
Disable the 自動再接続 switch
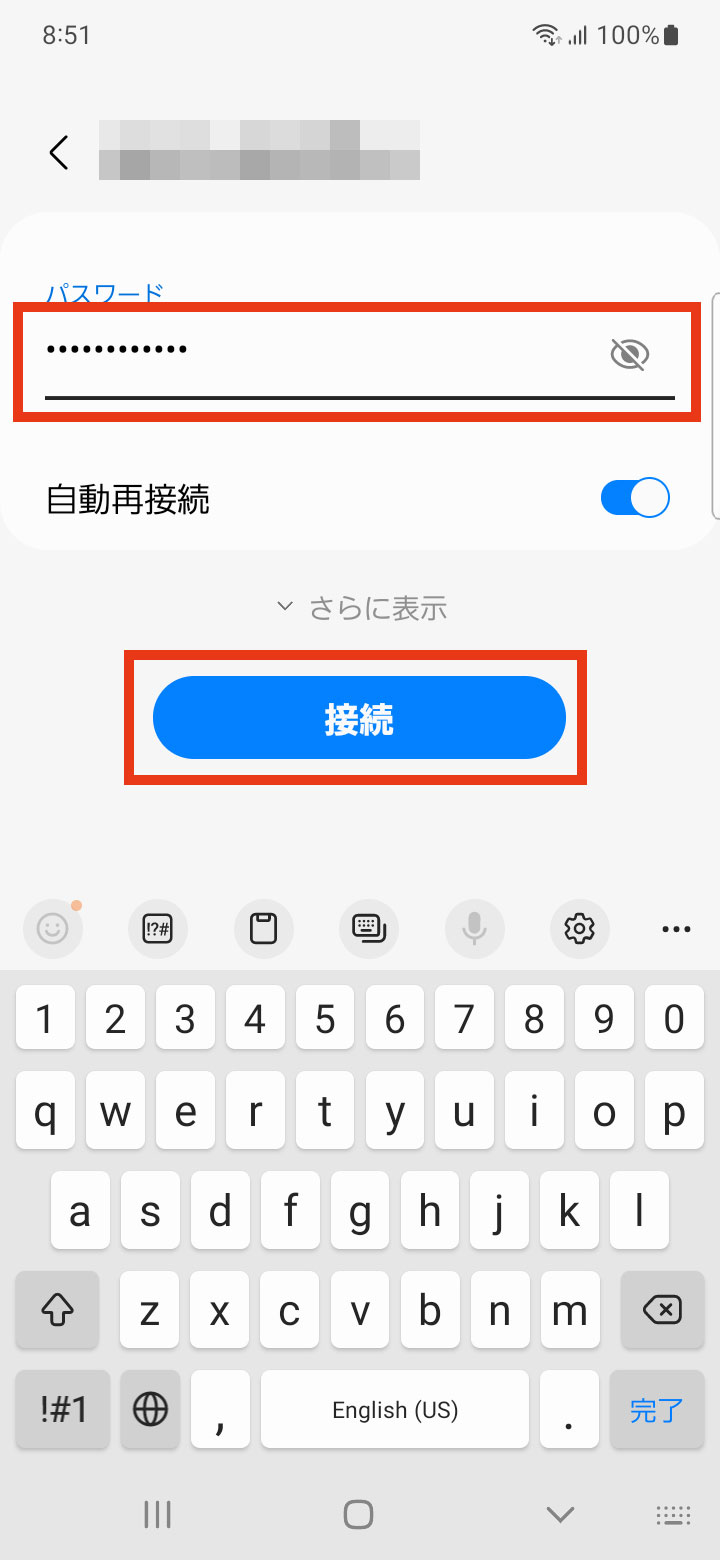coord(634,498)
